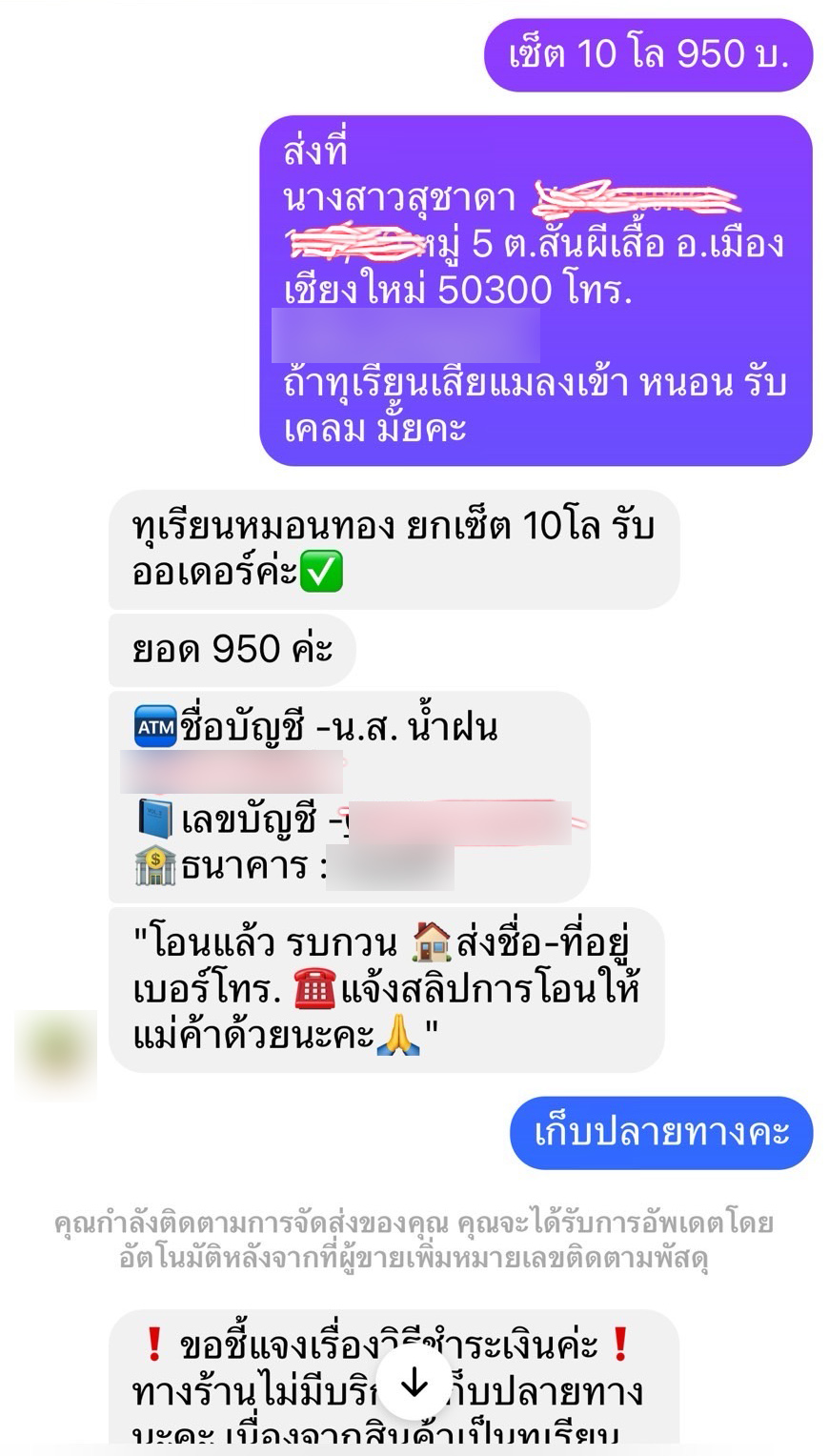
Task: Jump to latest messages with down arrow
Action: point(414,1384)
